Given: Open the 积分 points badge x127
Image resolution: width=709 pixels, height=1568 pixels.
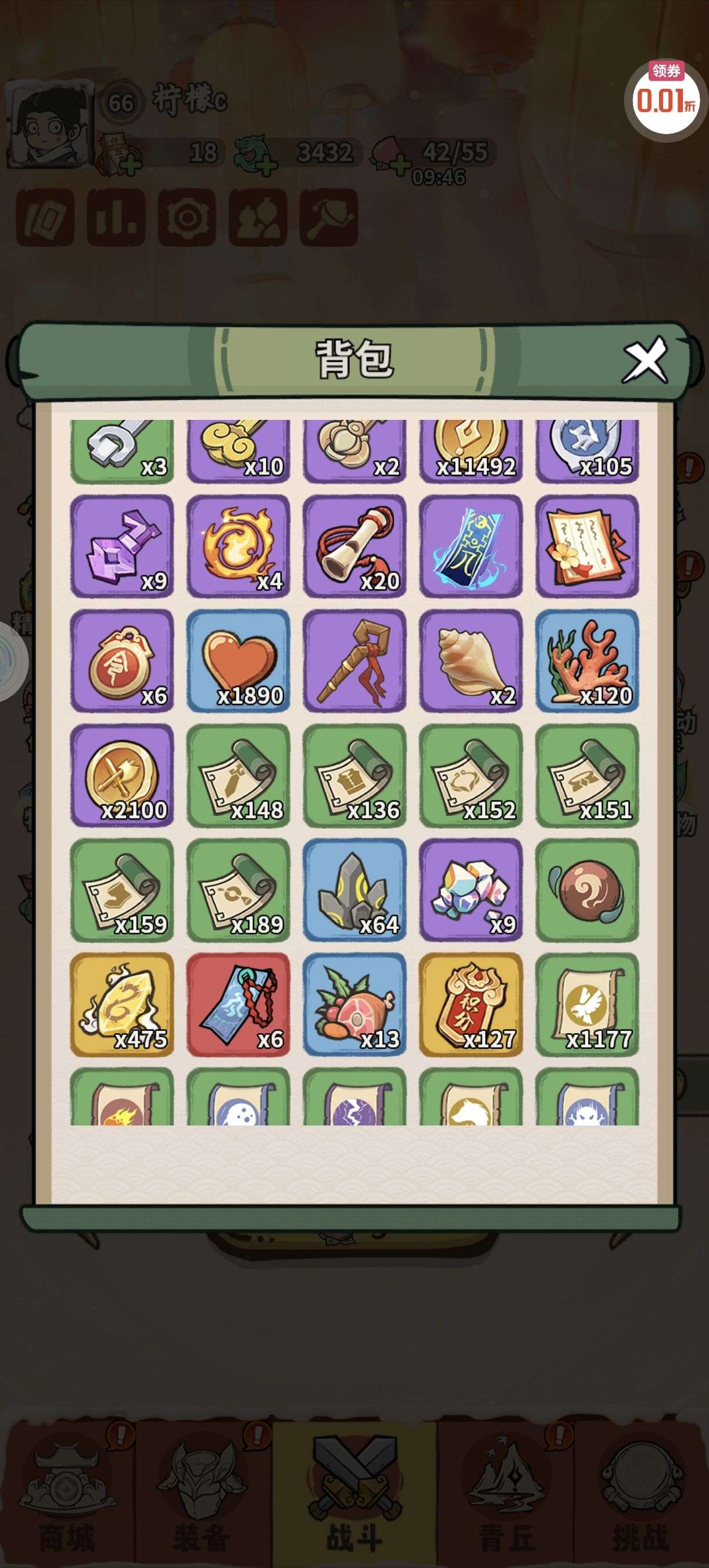Looking at the screenshot, I should [471, 1004].
